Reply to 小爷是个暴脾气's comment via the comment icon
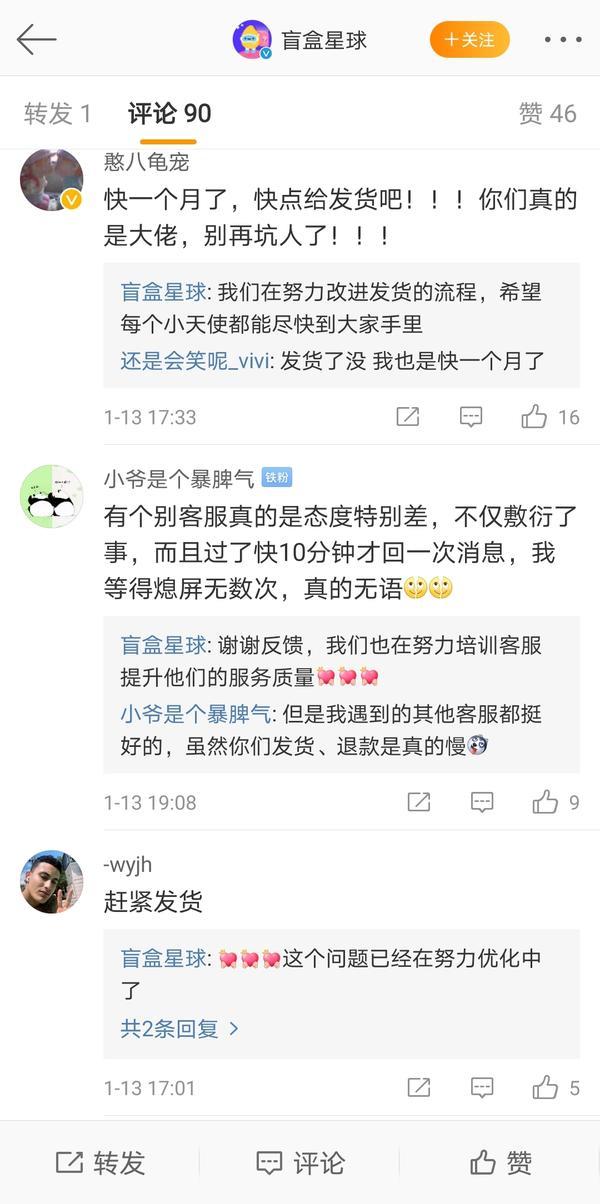 click(482, 802)
